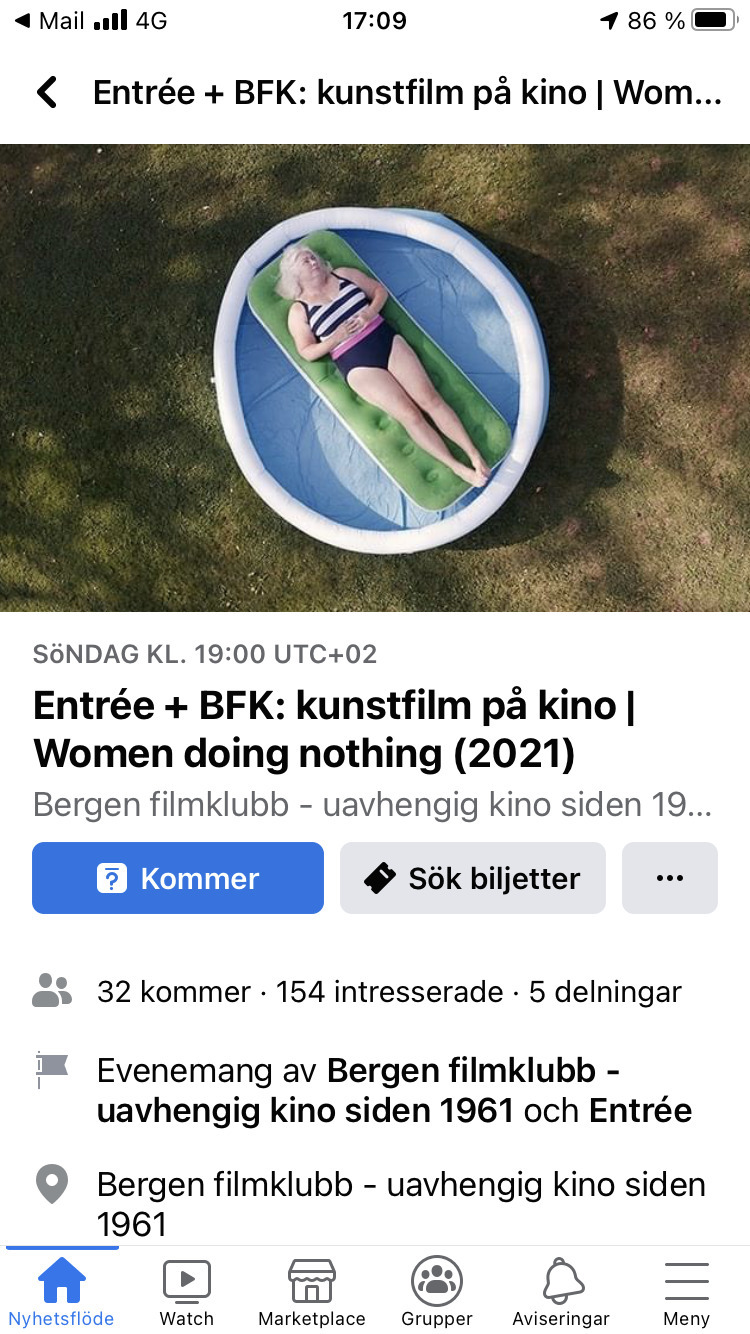Open the event cover photo
750x1334 pixels.
pyautogui.click(x=375, y=378)
